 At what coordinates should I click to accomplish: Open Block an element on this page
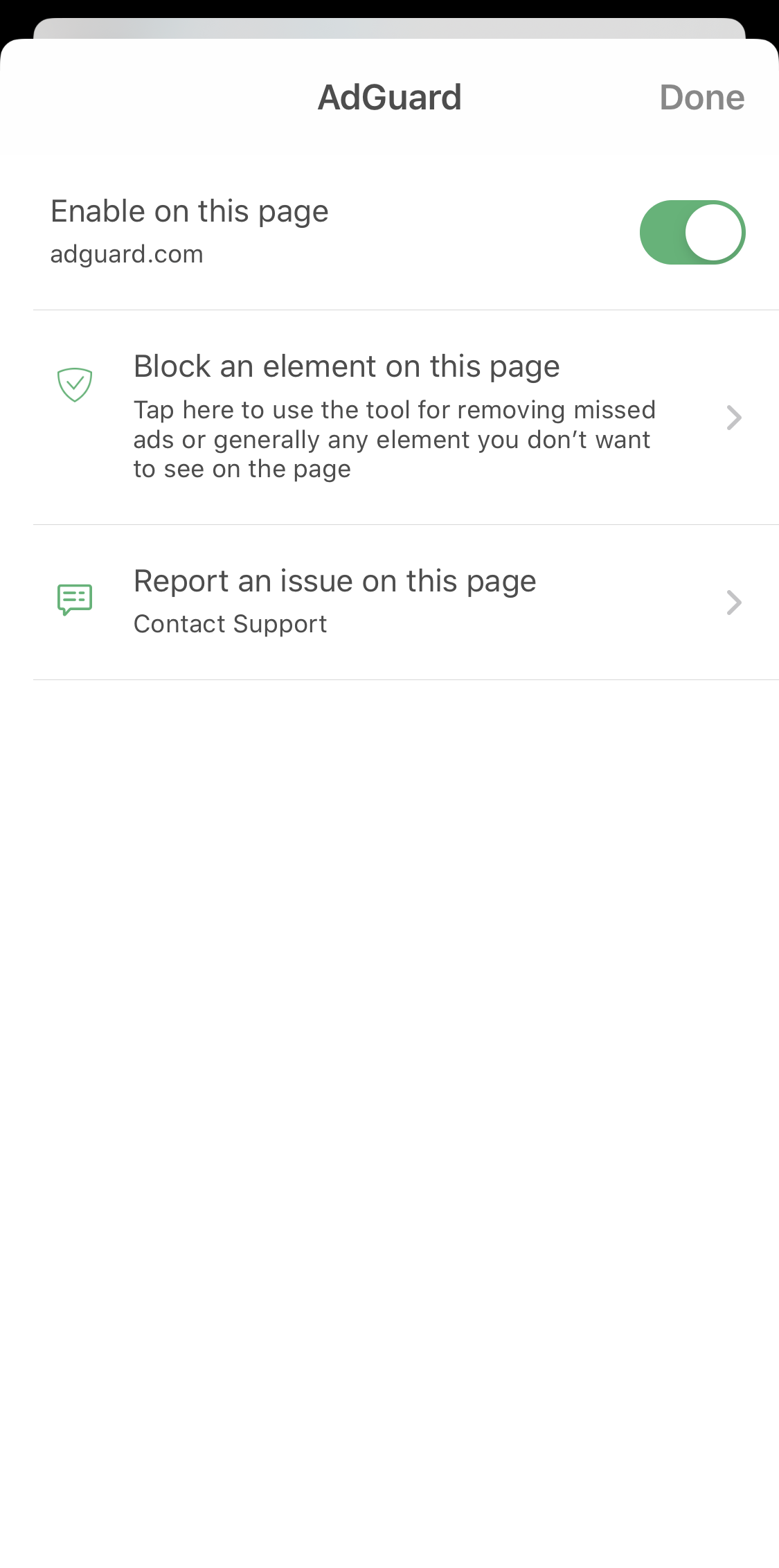click(395, 417)
